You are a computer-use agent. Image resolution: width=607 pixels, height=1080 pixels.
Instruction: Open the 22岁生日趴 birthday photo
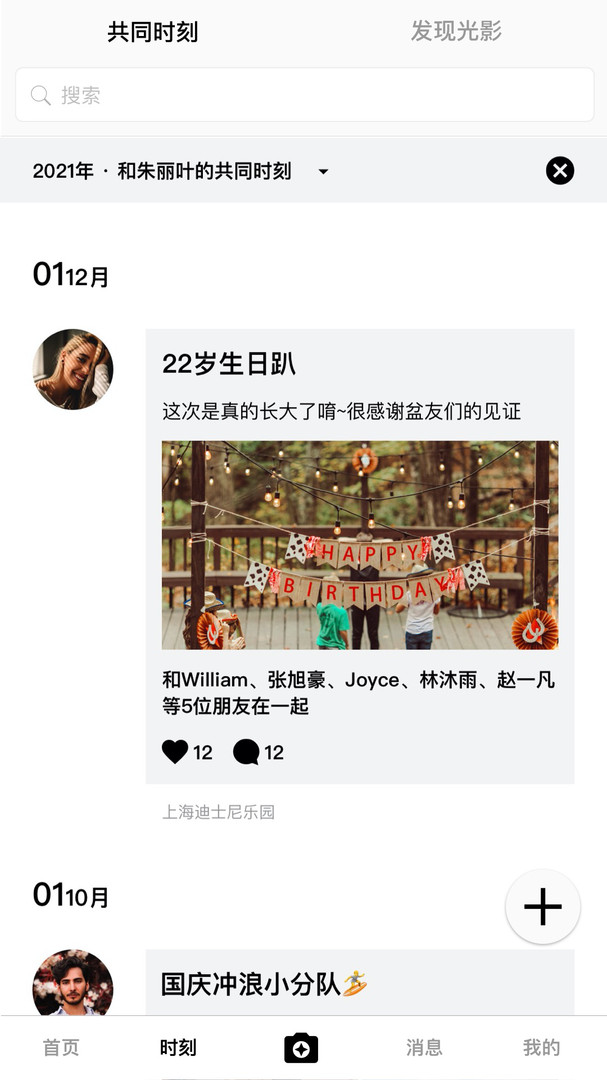pos(360,545)
